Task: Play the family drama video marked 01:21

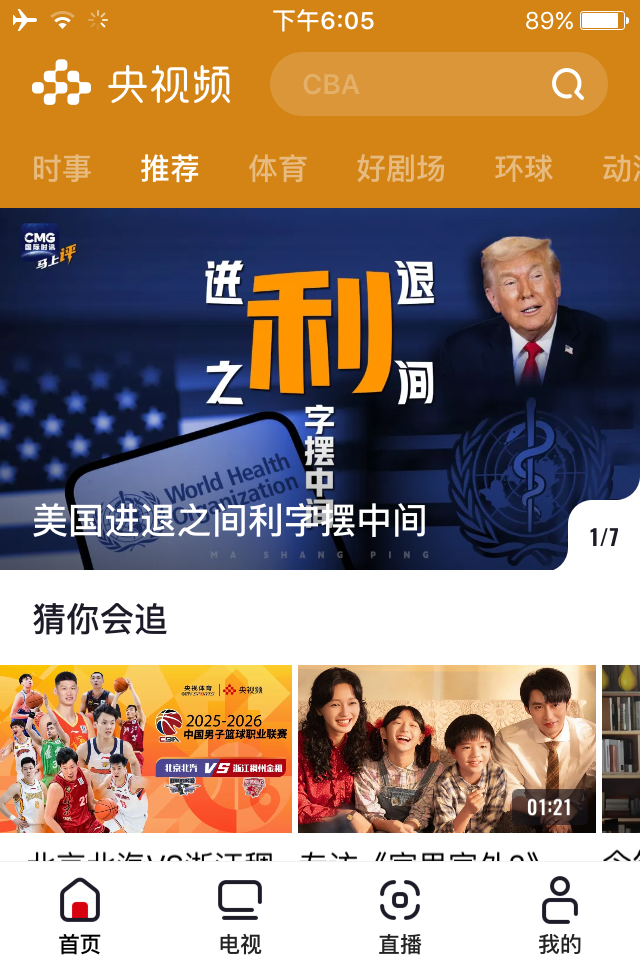Action: tap(447, 749)
